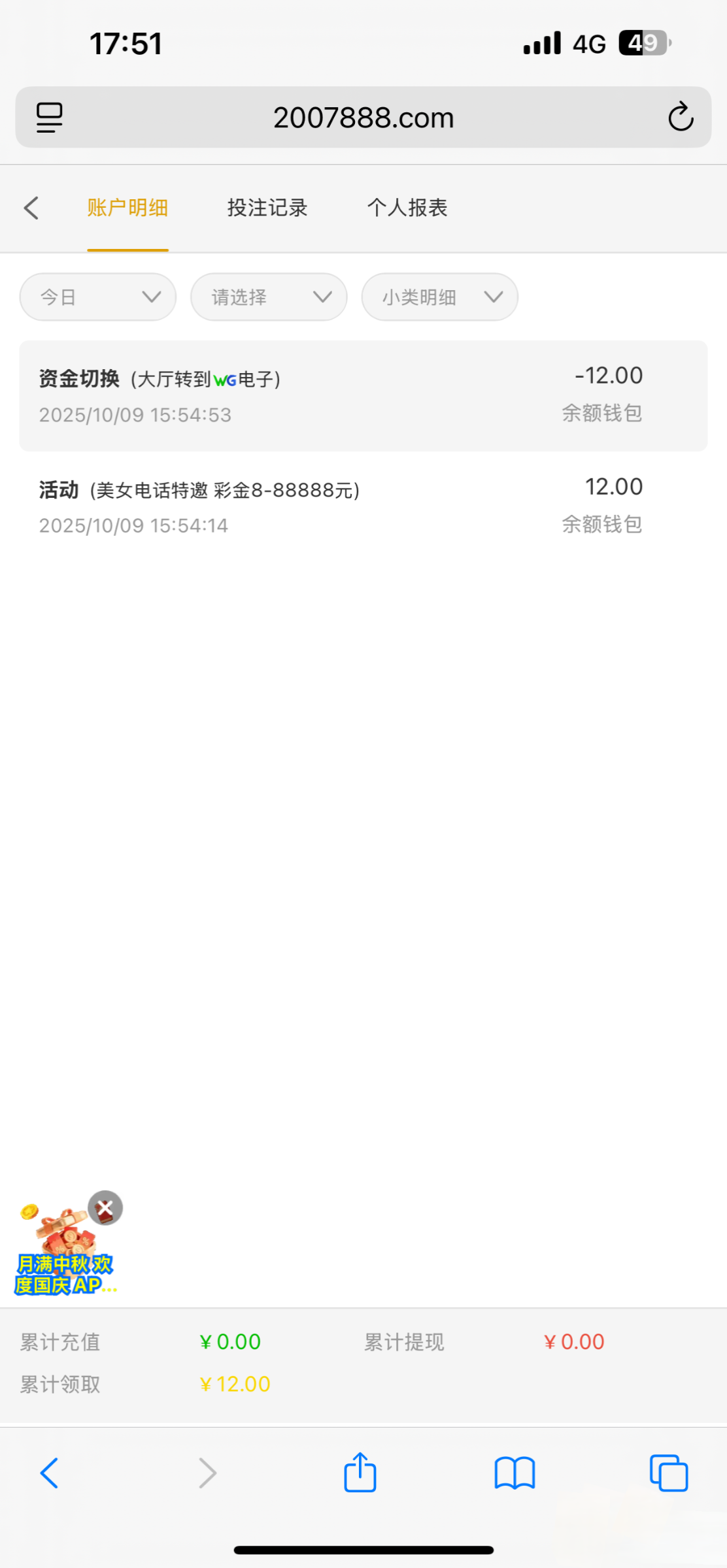Switch to the 投注记录 tab
727x1568 pixels.
pyautogui.click(x=267, y=208)
